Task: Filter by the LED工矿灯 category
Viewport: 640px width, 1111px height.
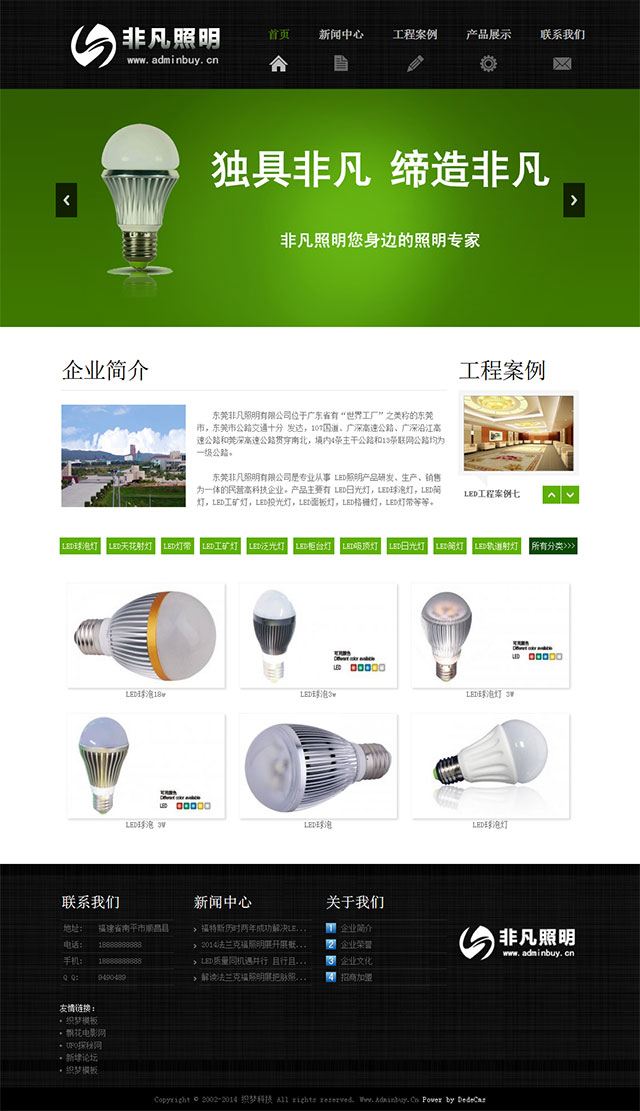Action: [220, 546]
